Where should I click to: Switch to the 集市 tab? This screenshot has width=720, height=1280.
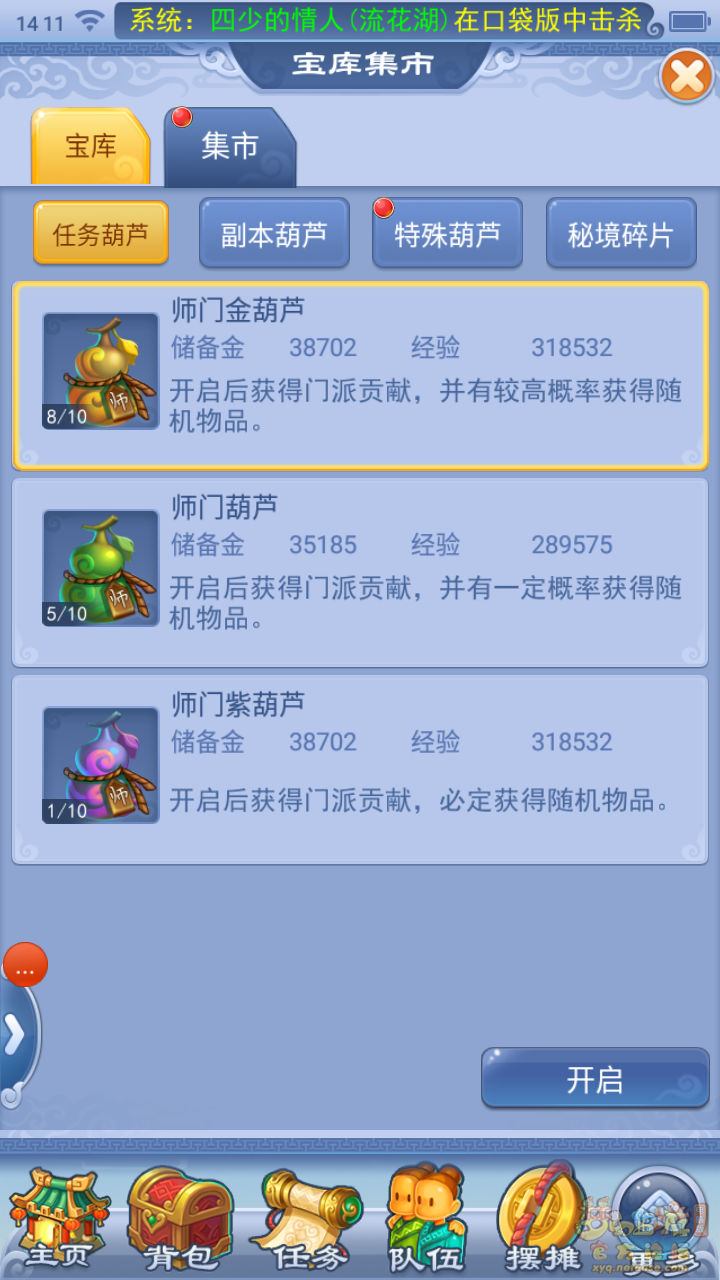point(230,147)
